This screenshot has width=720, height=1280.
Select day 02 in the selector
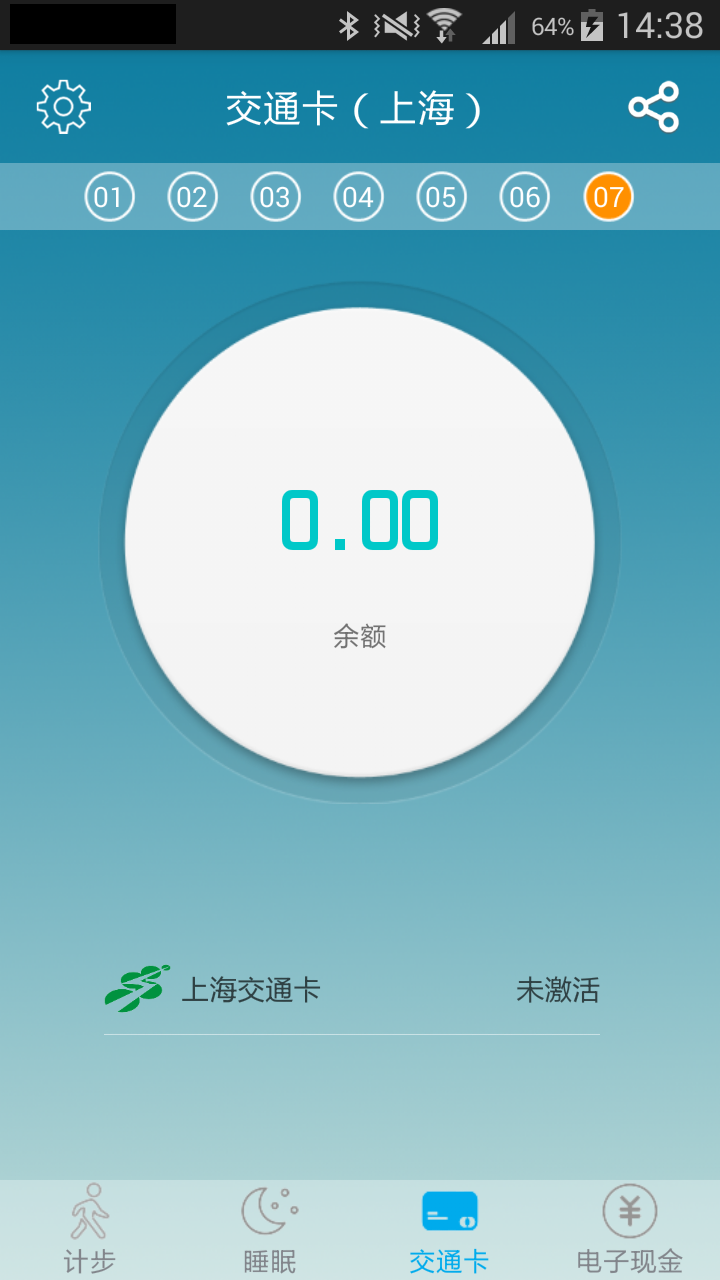pos(192,196)
